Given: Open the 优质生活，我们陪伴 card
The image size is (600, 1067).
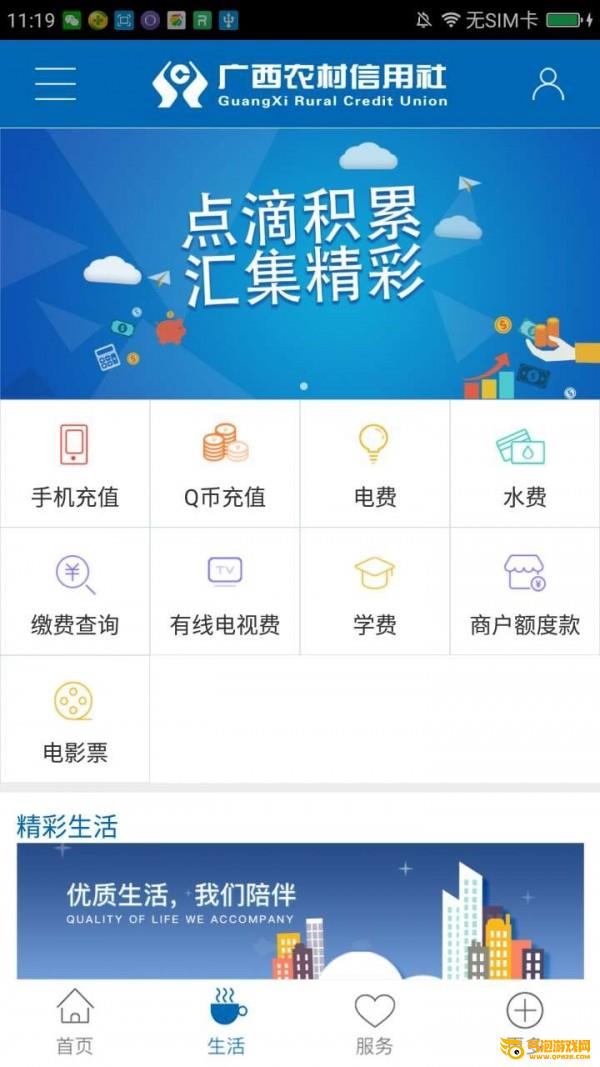Looking at the screenshot, I should point(300,910).
